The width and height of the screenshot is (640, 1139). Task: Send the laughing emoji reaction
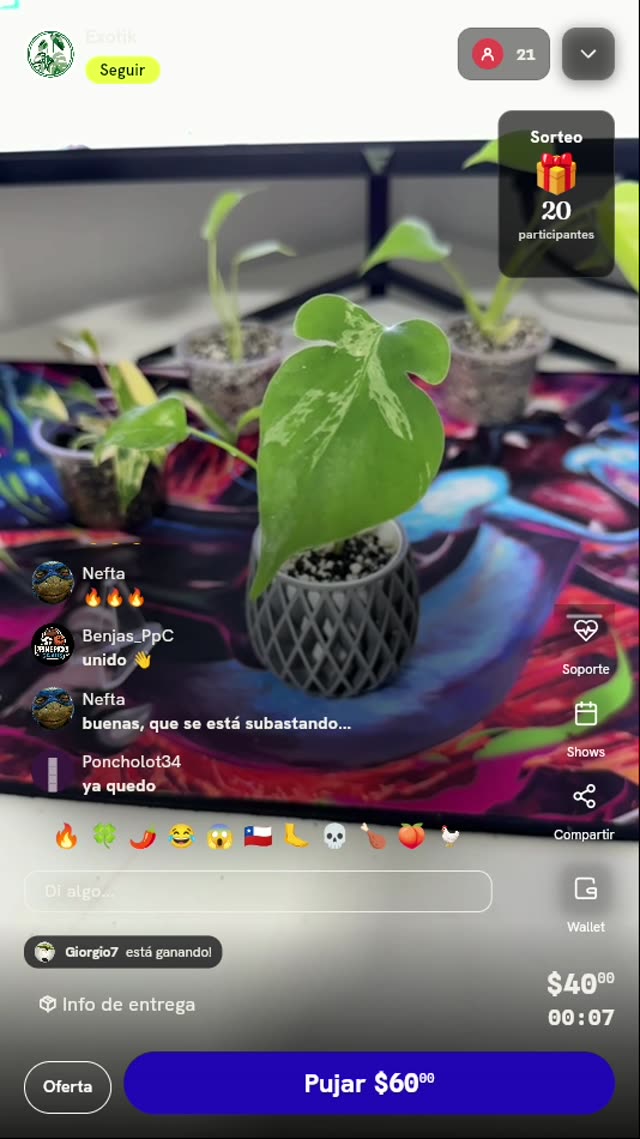(x=181, y=837)
